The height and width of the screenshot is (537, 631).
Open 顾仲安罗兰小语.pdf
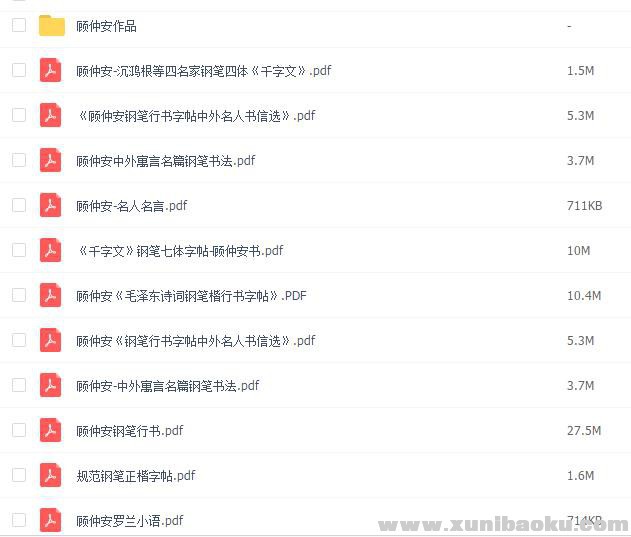[130, 521]
